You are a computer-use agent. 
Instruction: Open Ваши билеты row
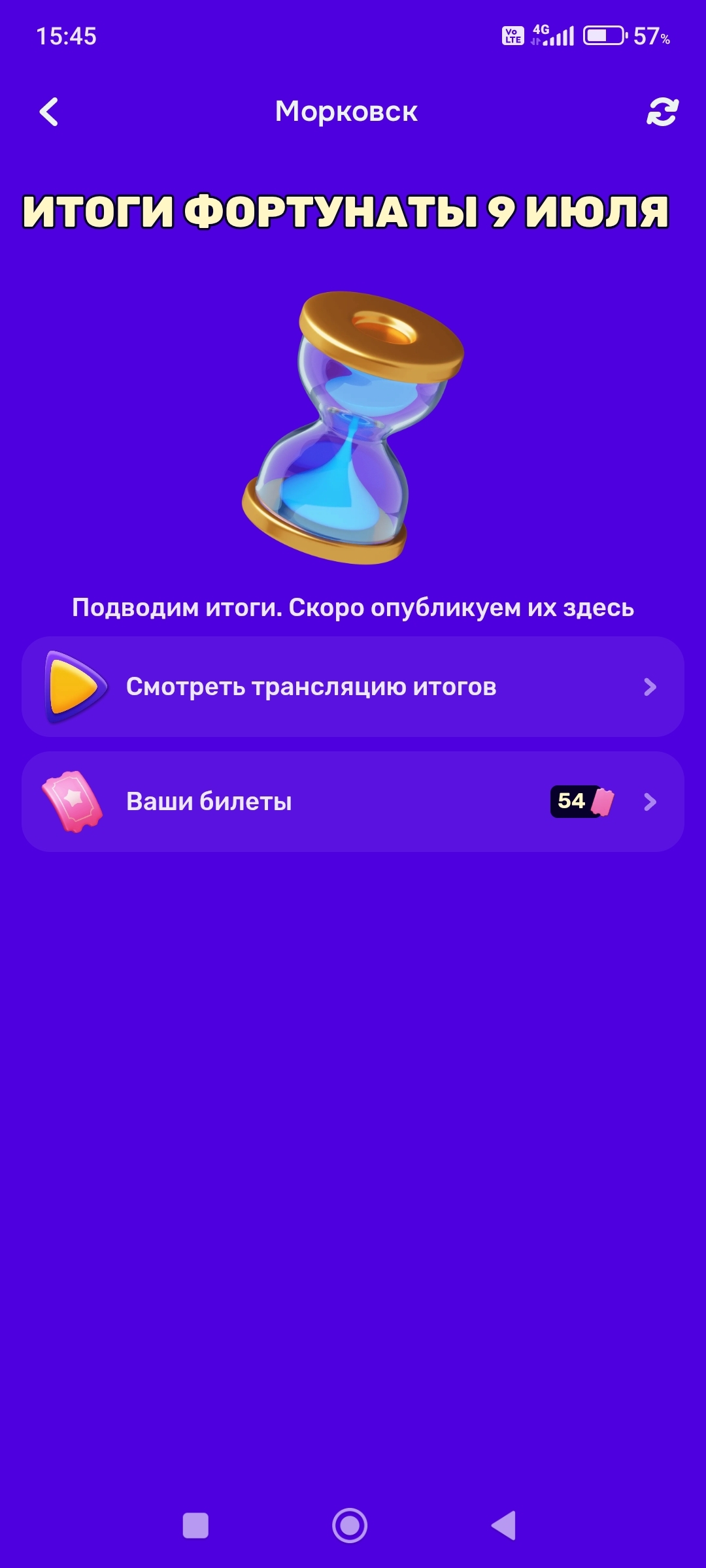click(x=353, y=802)
